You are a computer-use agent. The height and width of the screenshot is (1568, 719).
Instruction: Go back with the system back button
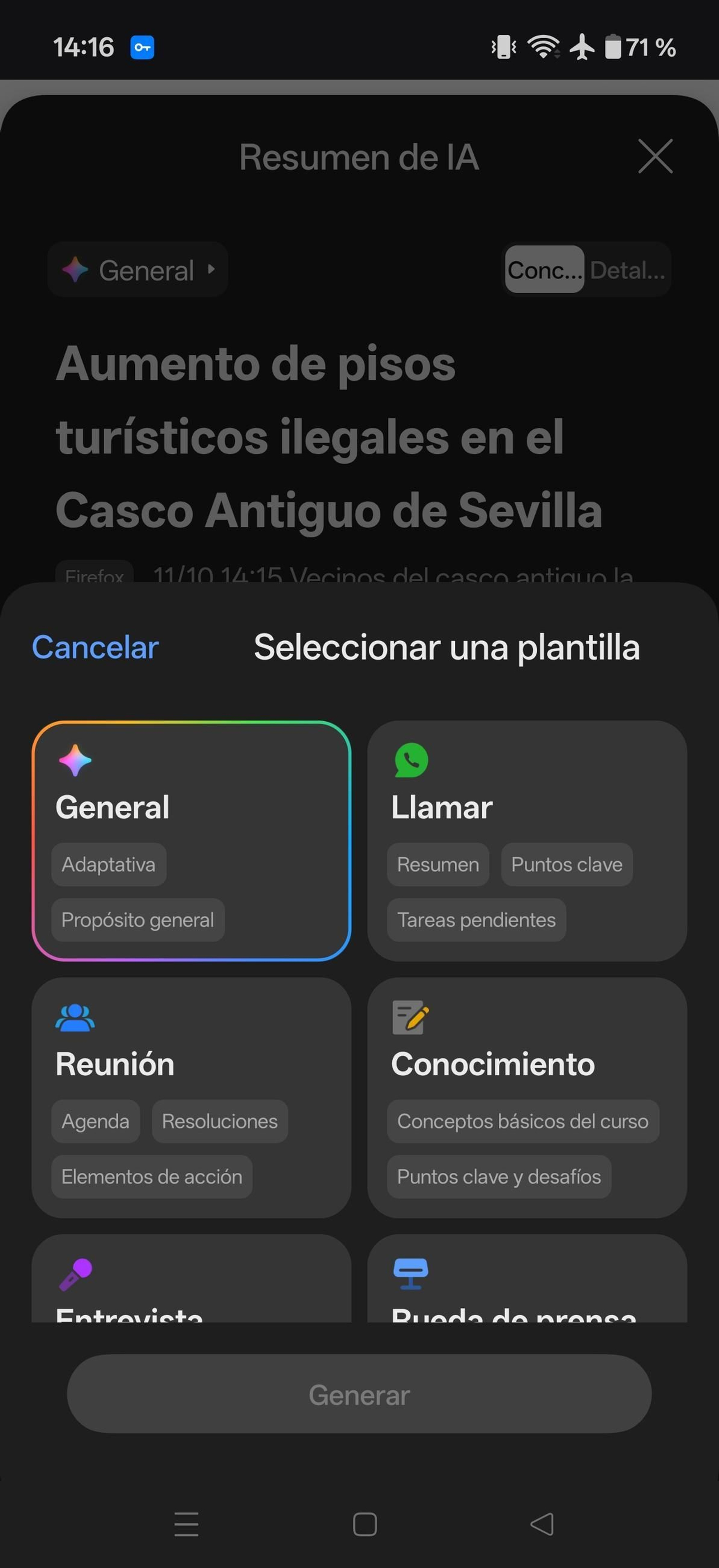541,1524
